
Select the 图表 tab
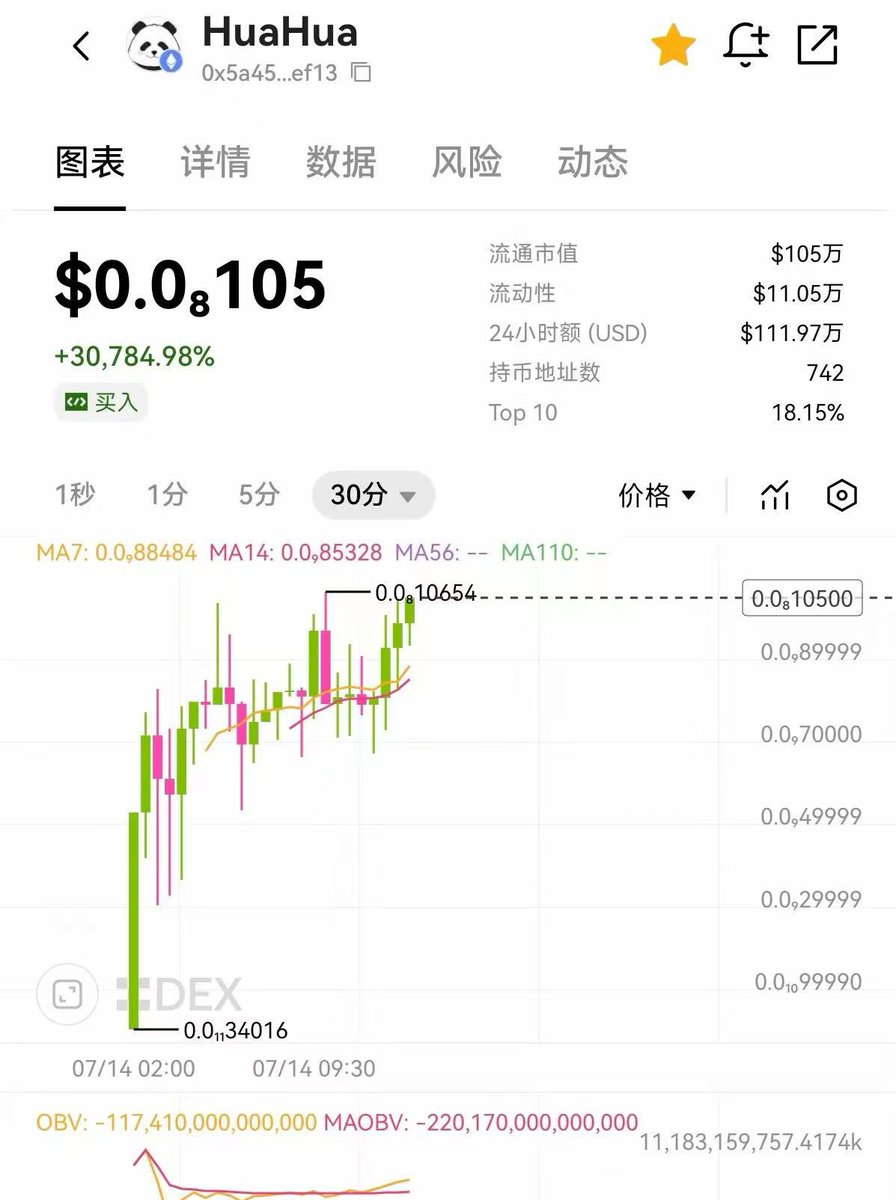(90, 162)
